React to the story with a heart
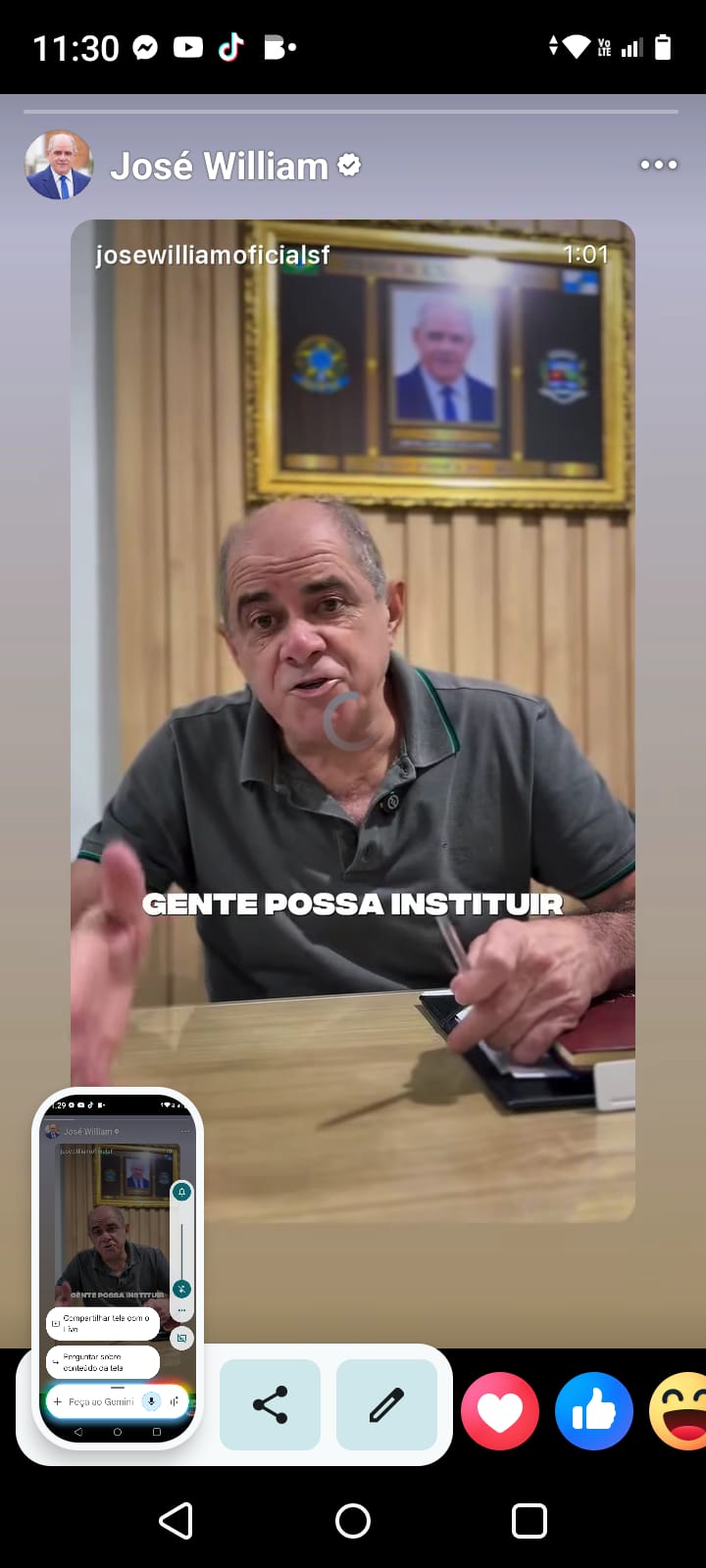Screen dimensions: 706x1568 [x=500, y=1411]
